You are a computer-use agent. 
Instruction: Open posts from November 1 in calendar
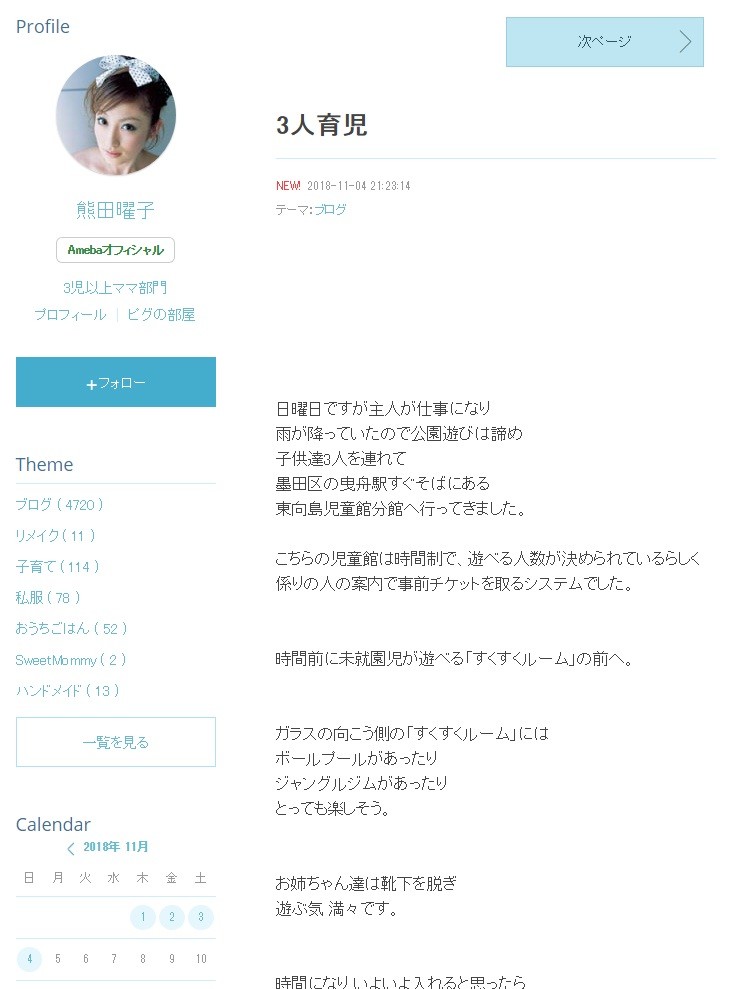pos(143,917)
